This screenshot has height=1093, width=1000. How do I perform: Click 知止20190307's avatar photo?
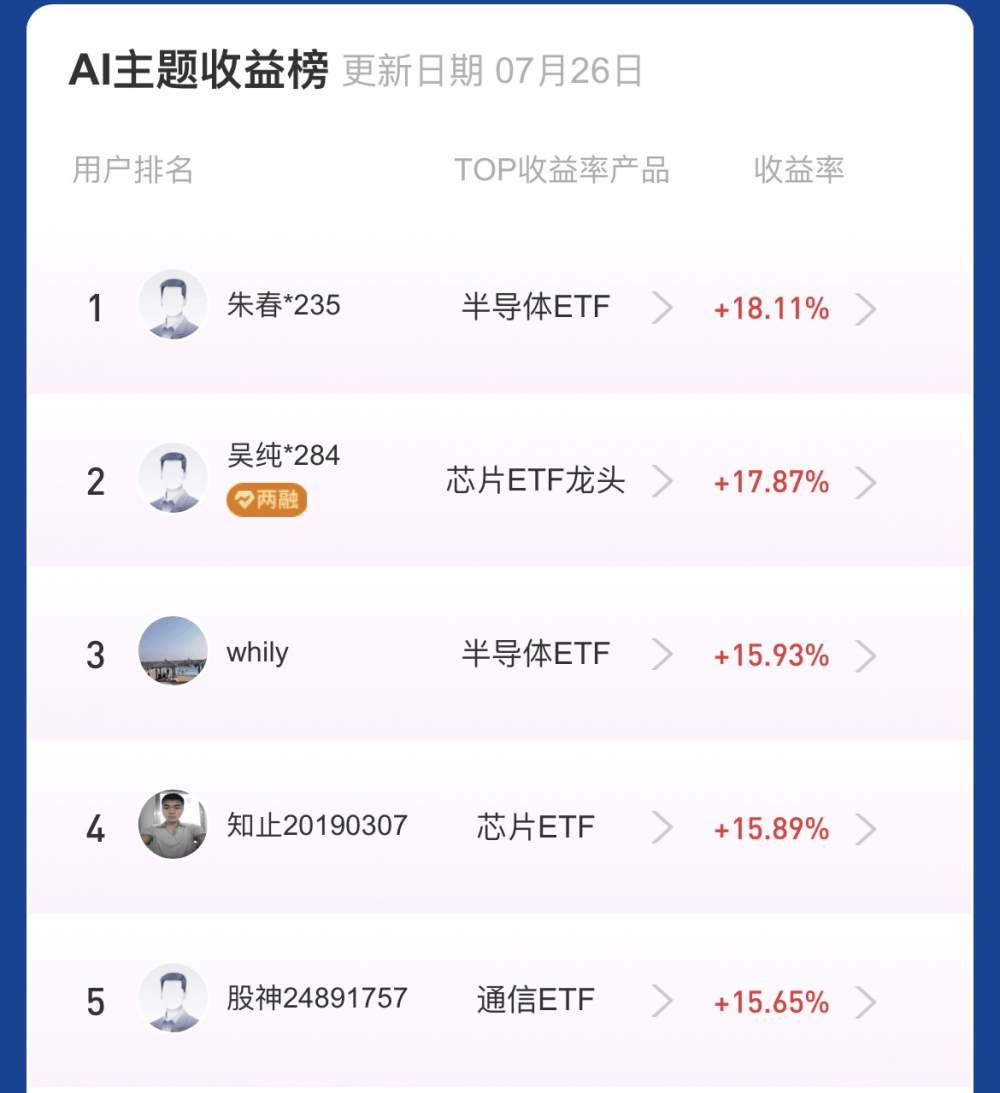172,826
